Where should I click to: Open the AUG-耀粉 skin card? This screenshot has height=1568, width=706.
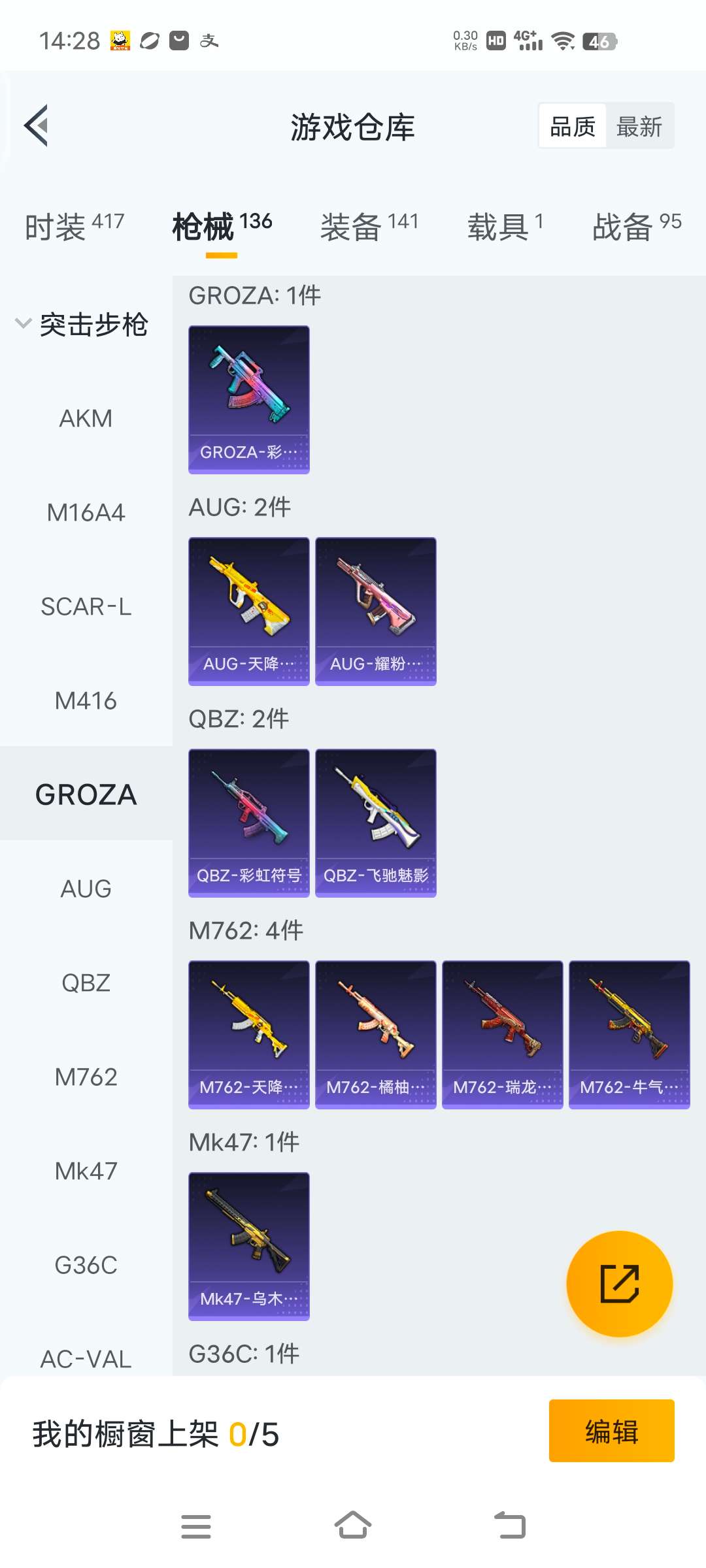[375, 611]
